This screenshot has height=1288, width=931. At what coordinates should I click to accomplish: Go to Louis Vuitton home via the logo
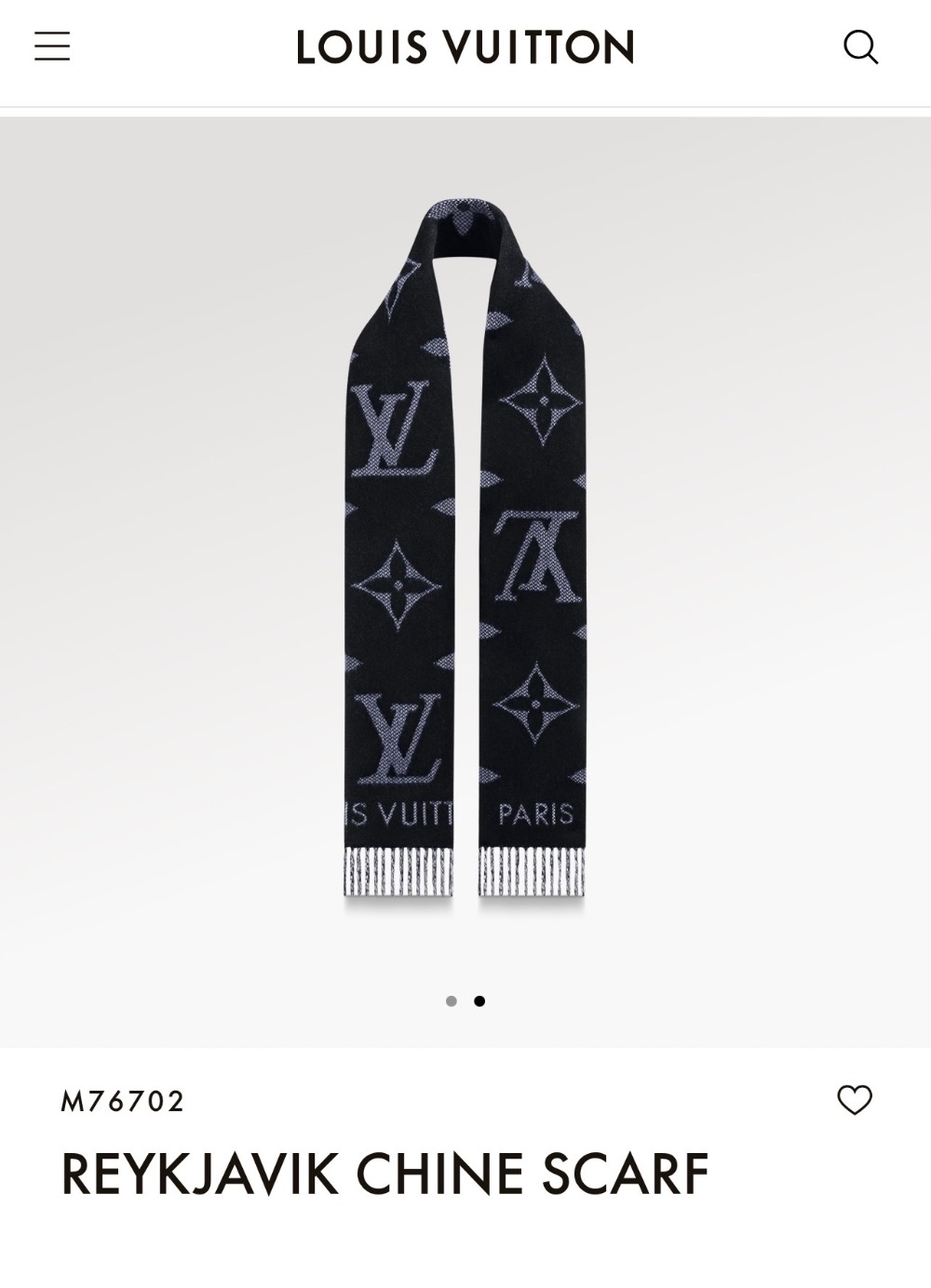pyautogui.click(x=465, y=47)
